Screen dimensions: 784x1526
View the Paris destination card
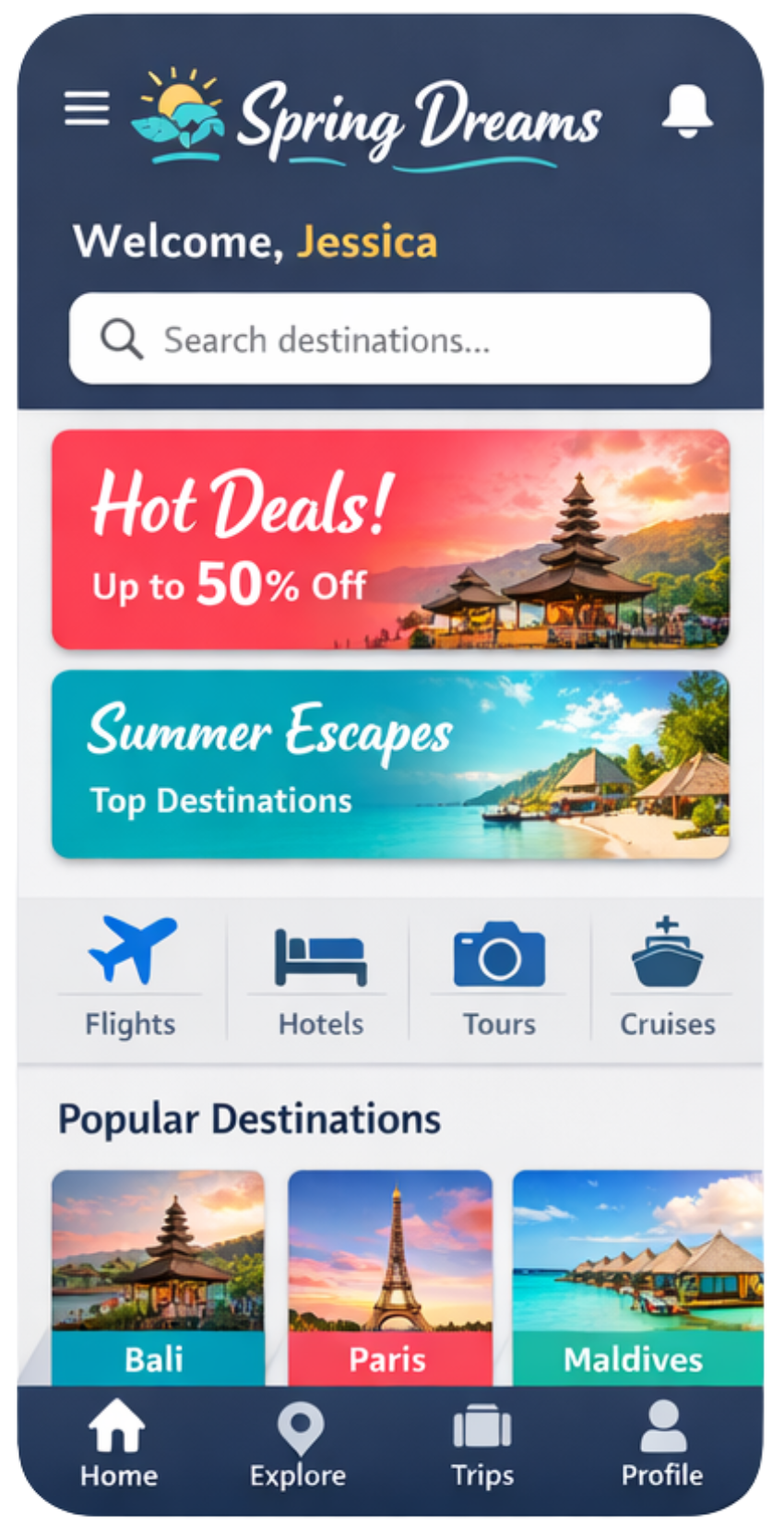tap(389, 1276)
